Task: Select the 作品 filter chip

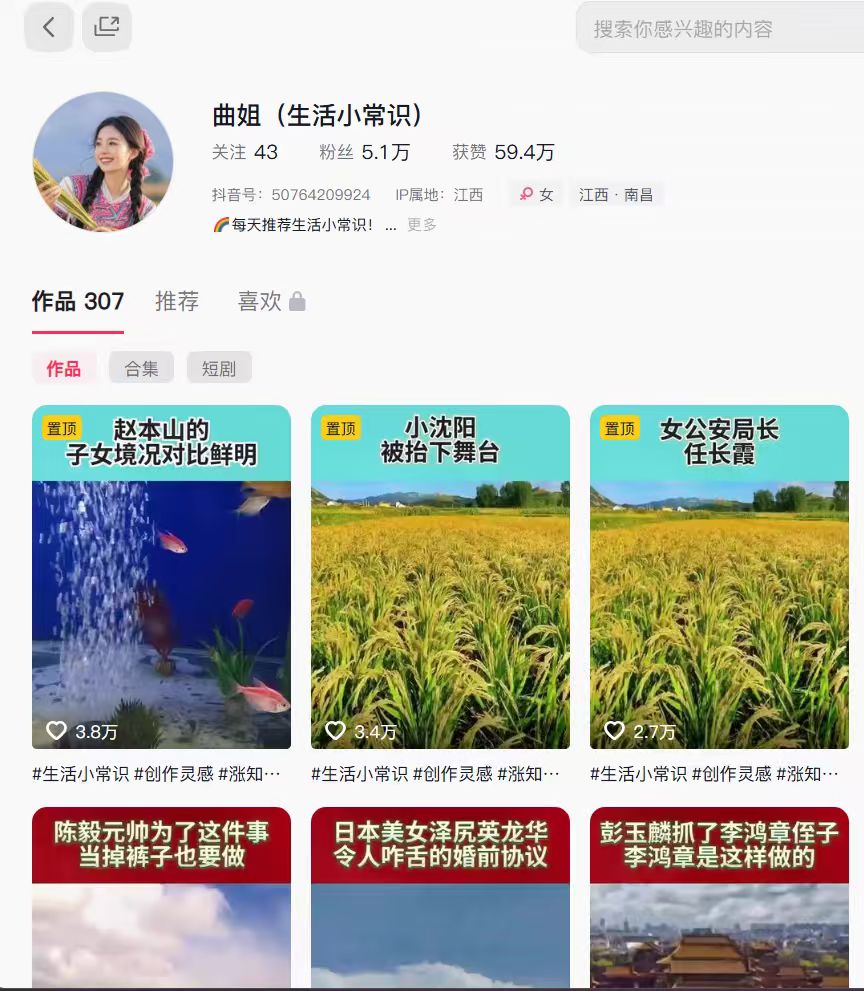Action: tap(63, 368)
